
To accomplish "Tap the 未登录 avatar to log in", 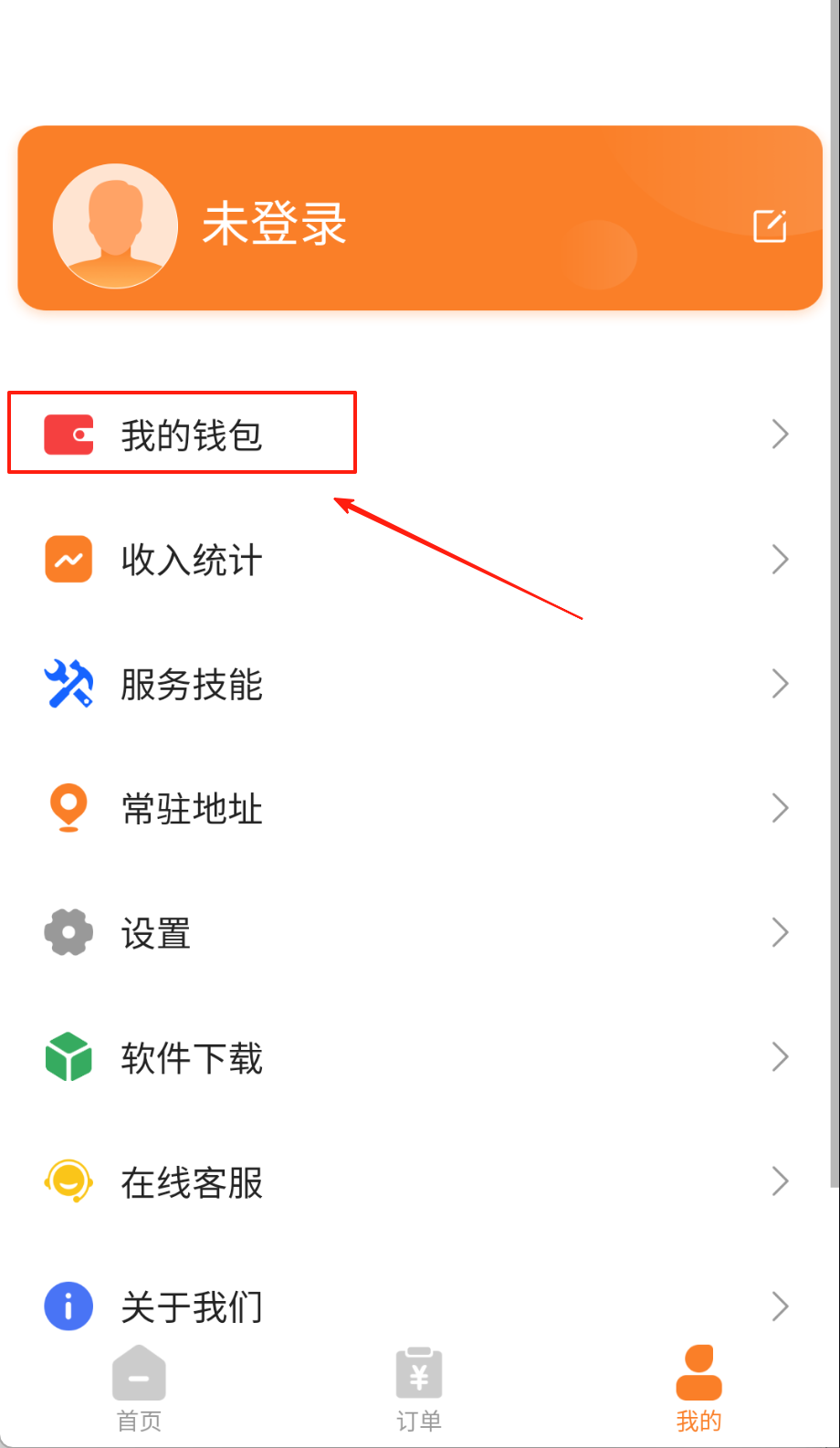I will (115, 226).
